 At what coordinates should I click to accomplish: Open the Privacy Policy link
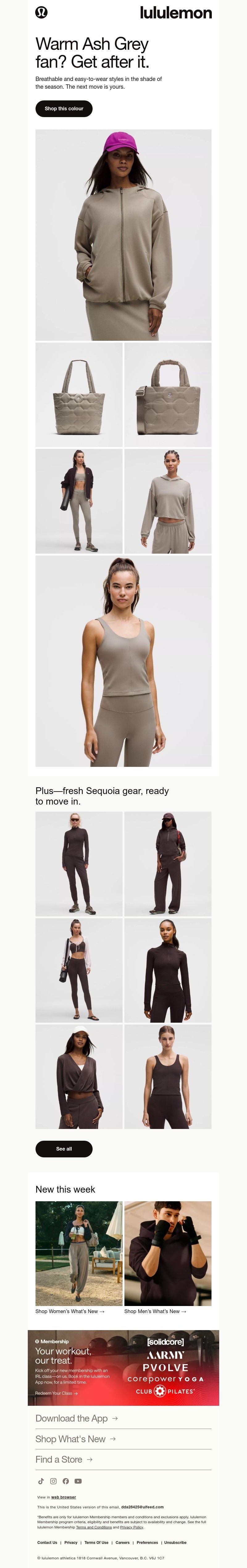tap(132, 1527)
